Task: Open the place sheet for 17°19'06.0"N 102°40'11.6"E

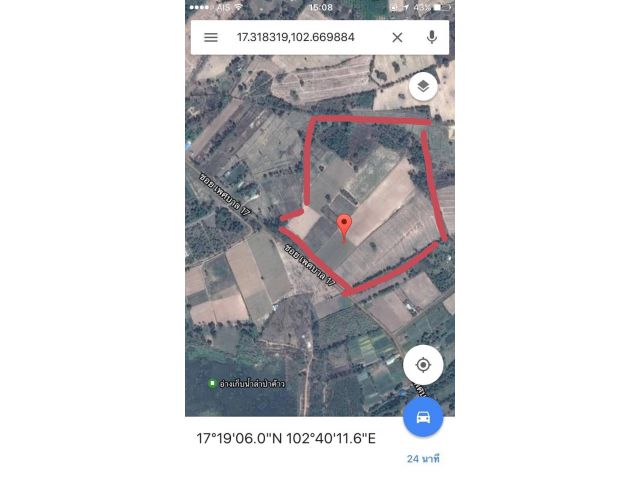Action: tap(285, 437)
